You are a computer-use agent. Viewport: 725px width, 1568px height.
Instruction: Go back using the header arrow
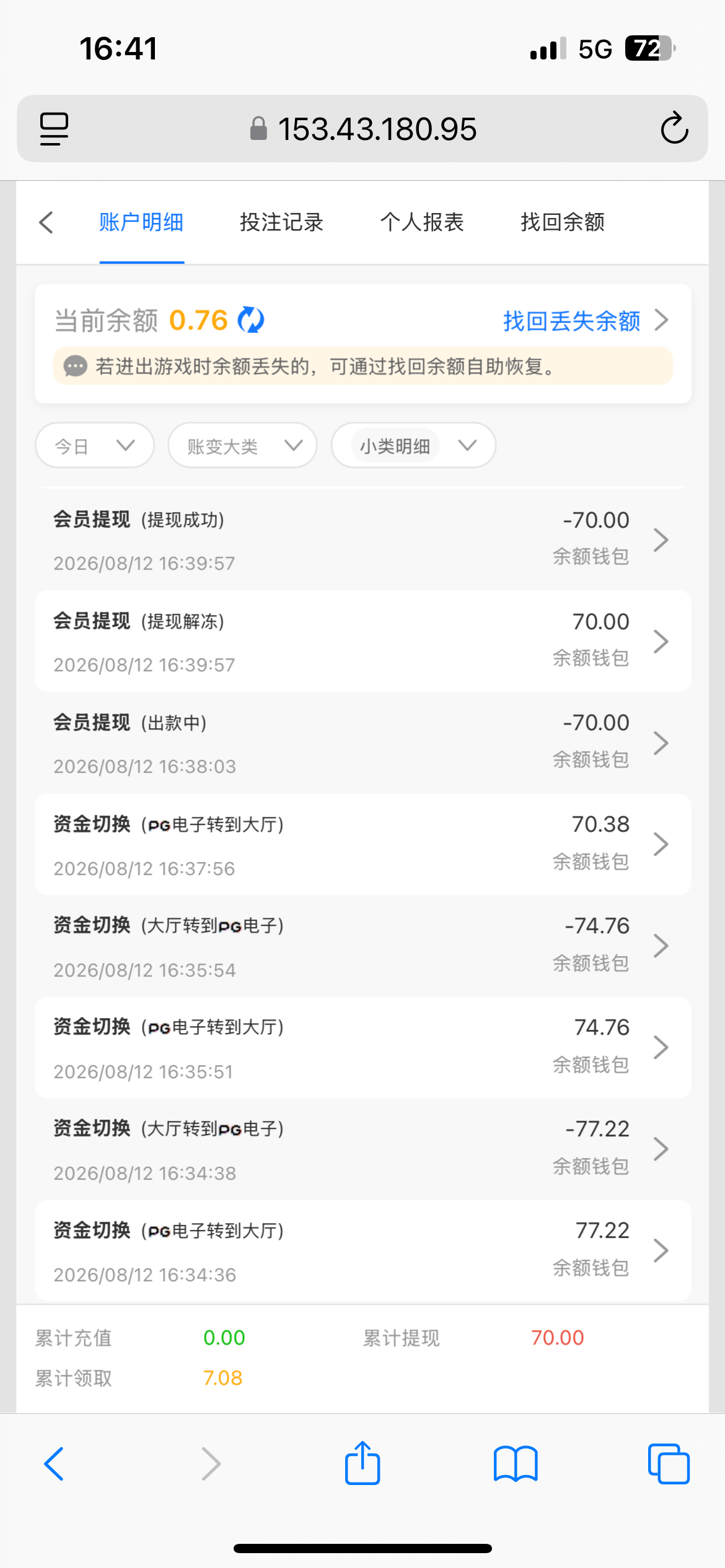coord(46,222)
